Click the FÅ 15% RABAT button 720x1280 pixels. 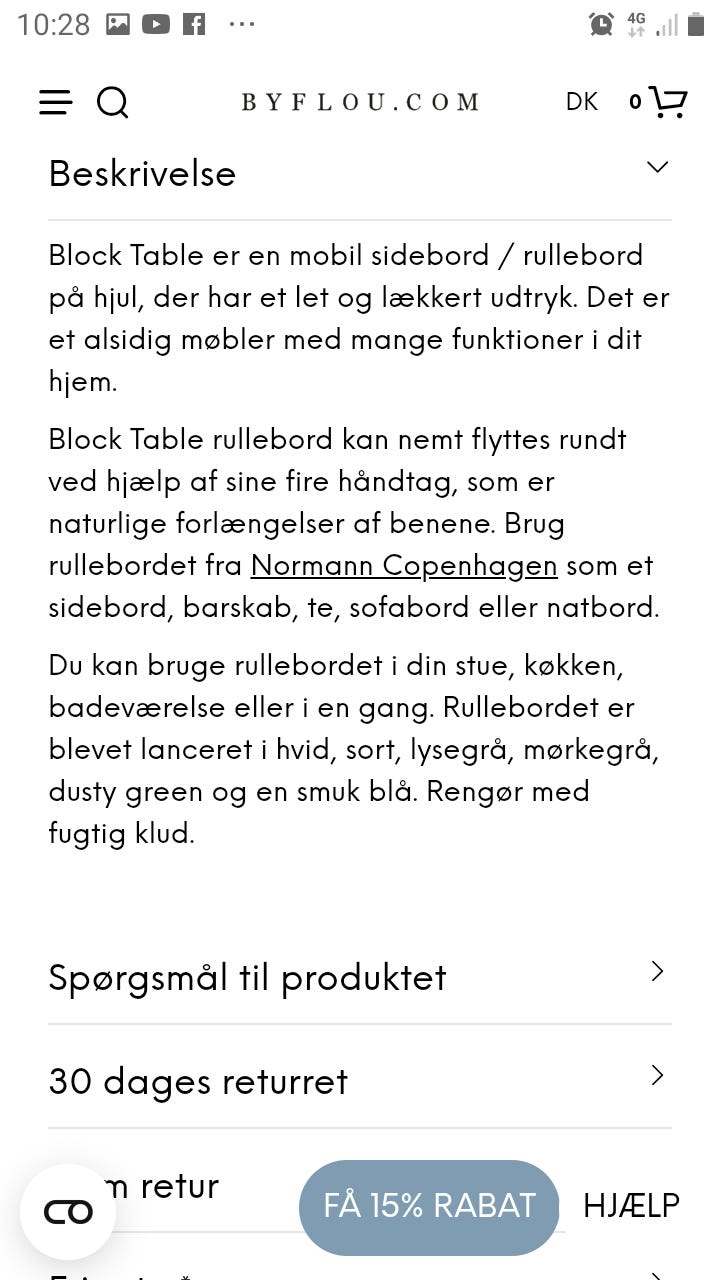(x=428, y=1206)
